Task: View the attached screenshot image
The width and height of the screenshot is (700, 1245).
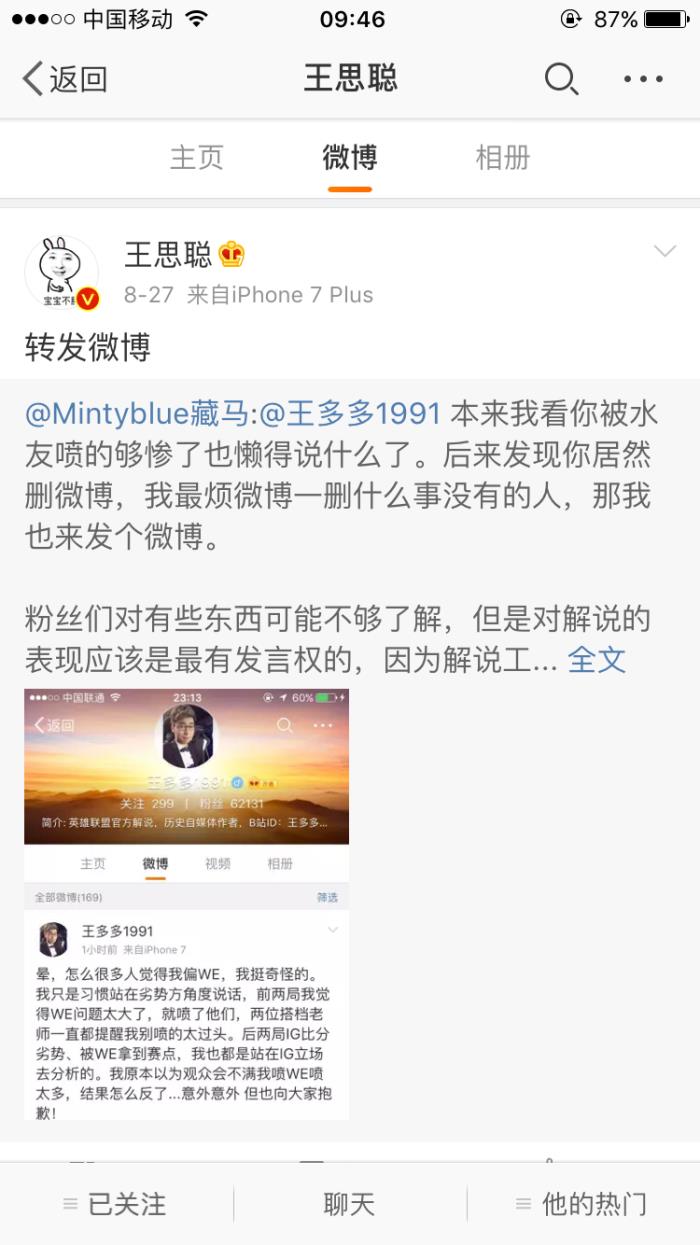Action: (x=187, y=903)
